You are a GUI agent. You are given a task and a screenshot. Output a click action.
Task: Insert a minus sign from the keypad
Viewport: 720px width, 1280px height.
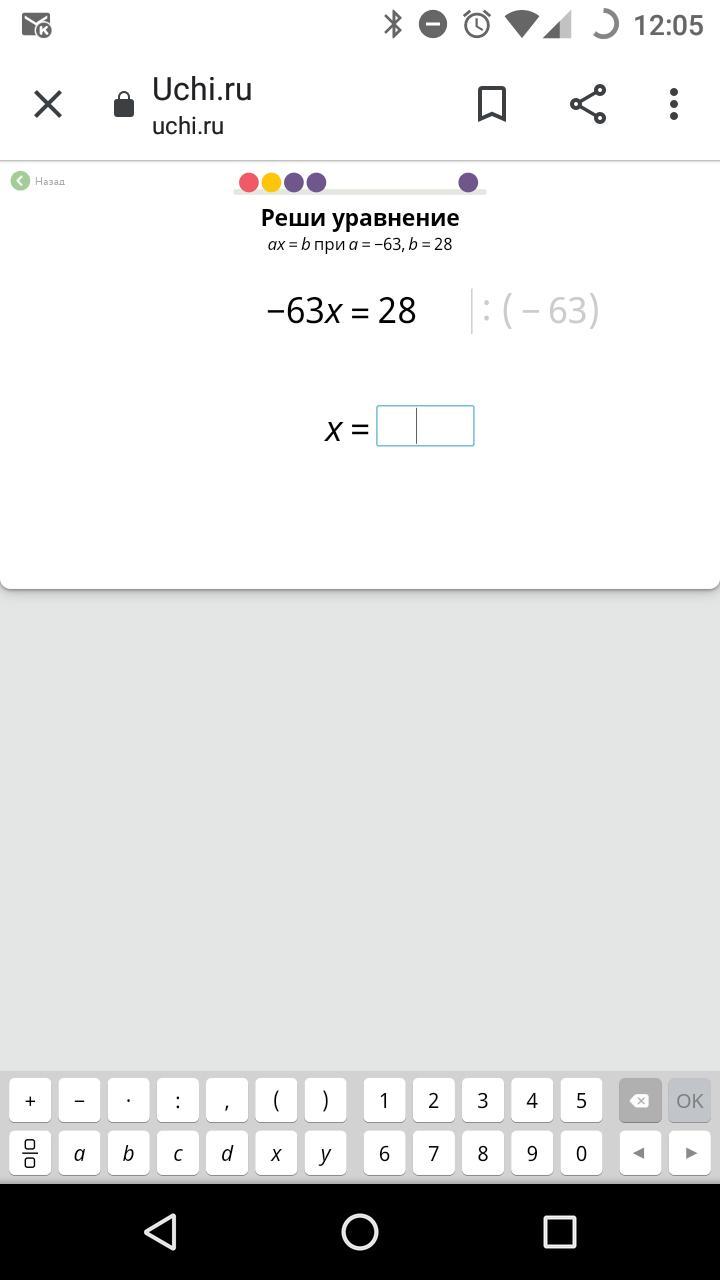(79, 1101)
